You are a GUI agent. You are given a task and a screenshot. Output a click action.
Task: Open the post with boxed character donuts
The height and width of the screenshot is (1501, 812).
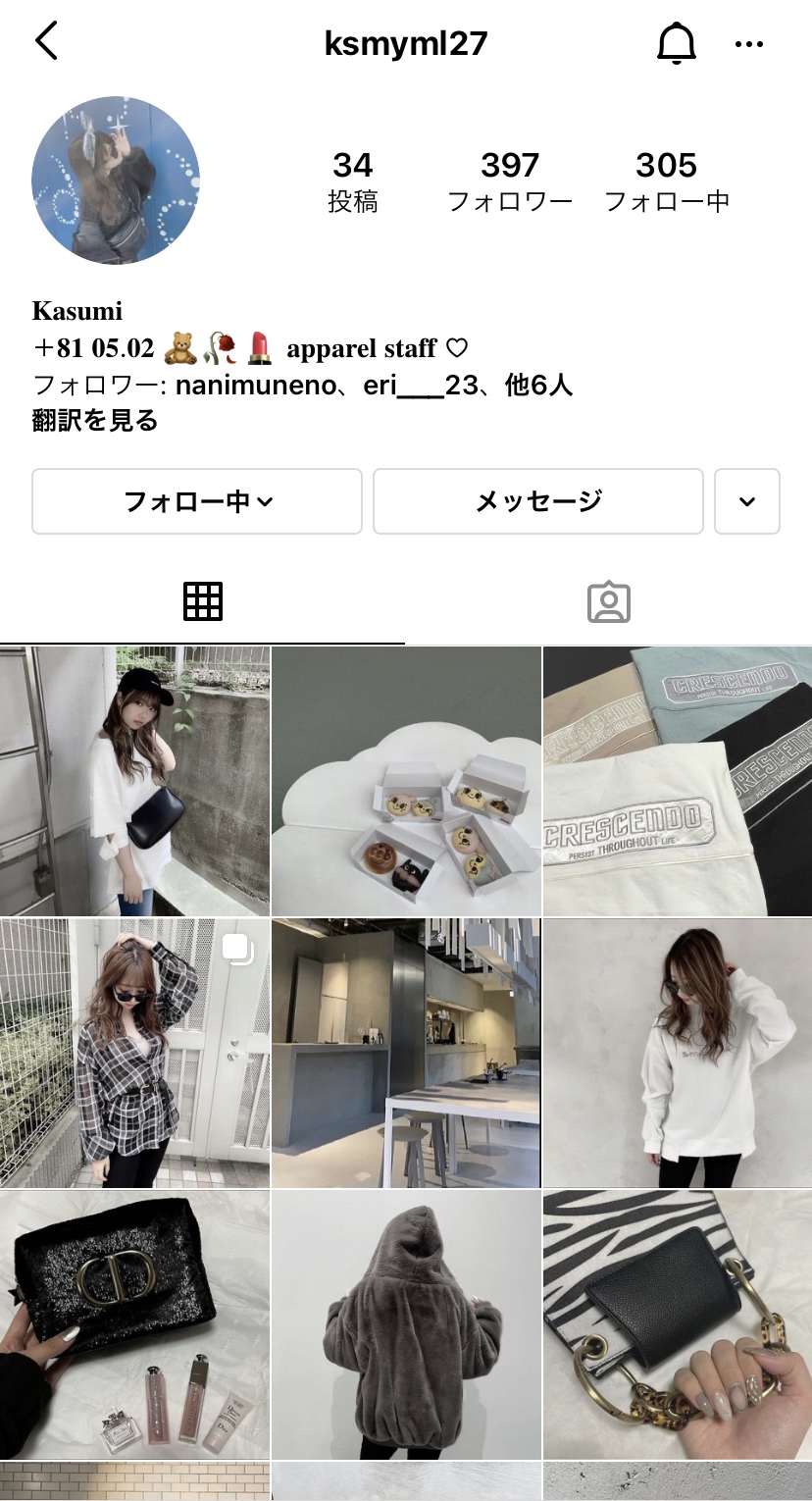(406, 781)
